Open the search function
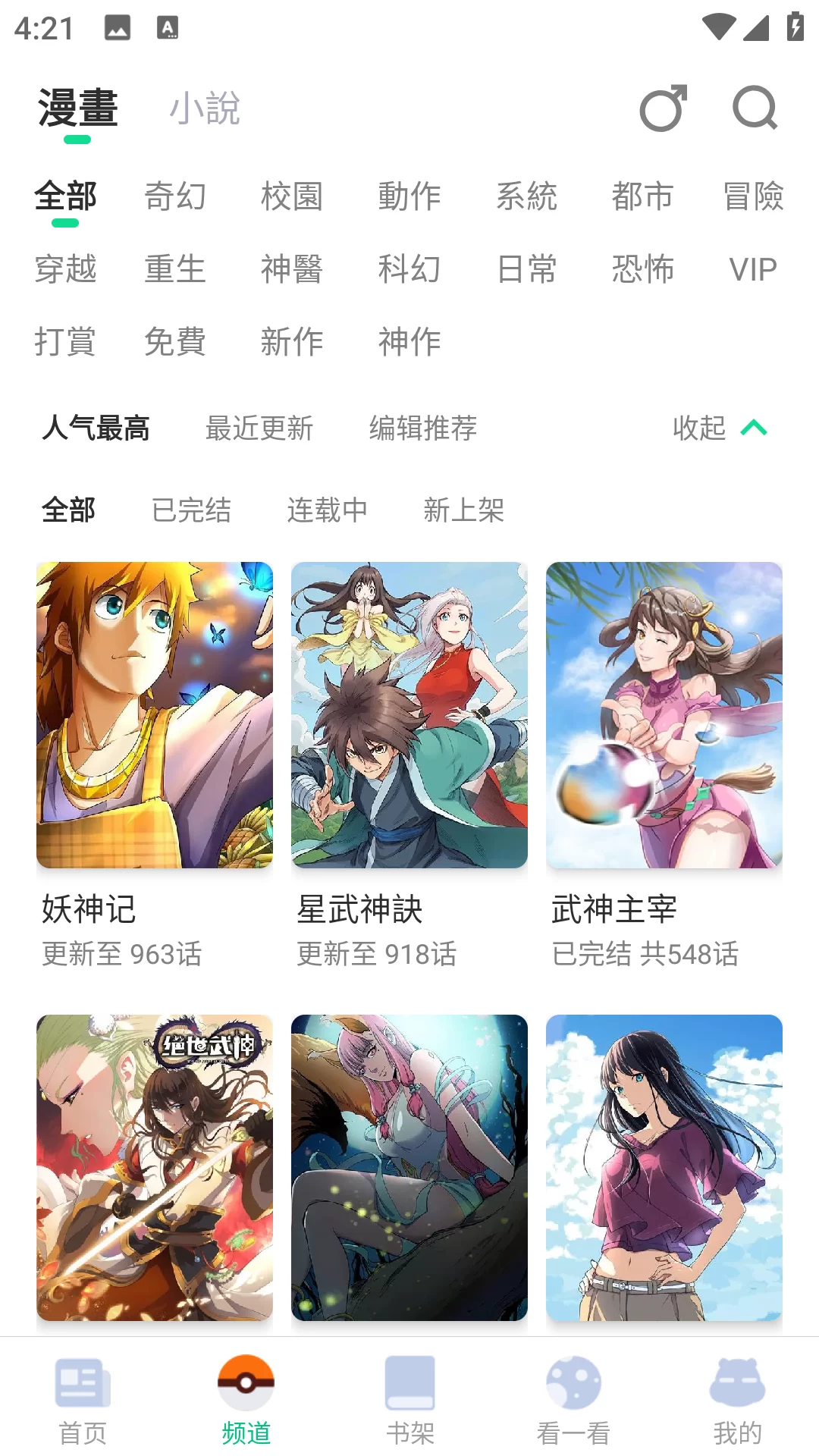Image resolution: width=819 pixels, height=1456 pixels. [754, 108]
